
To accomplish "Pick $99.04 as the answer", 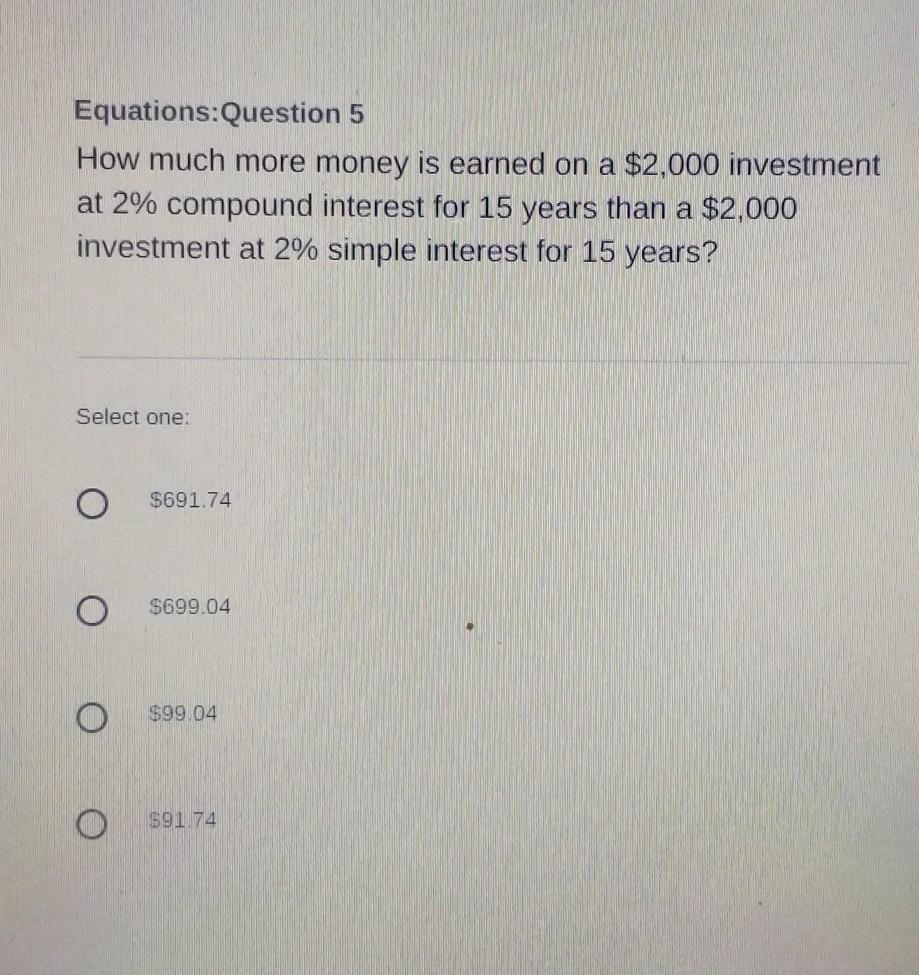I will [x=92, y=718].
